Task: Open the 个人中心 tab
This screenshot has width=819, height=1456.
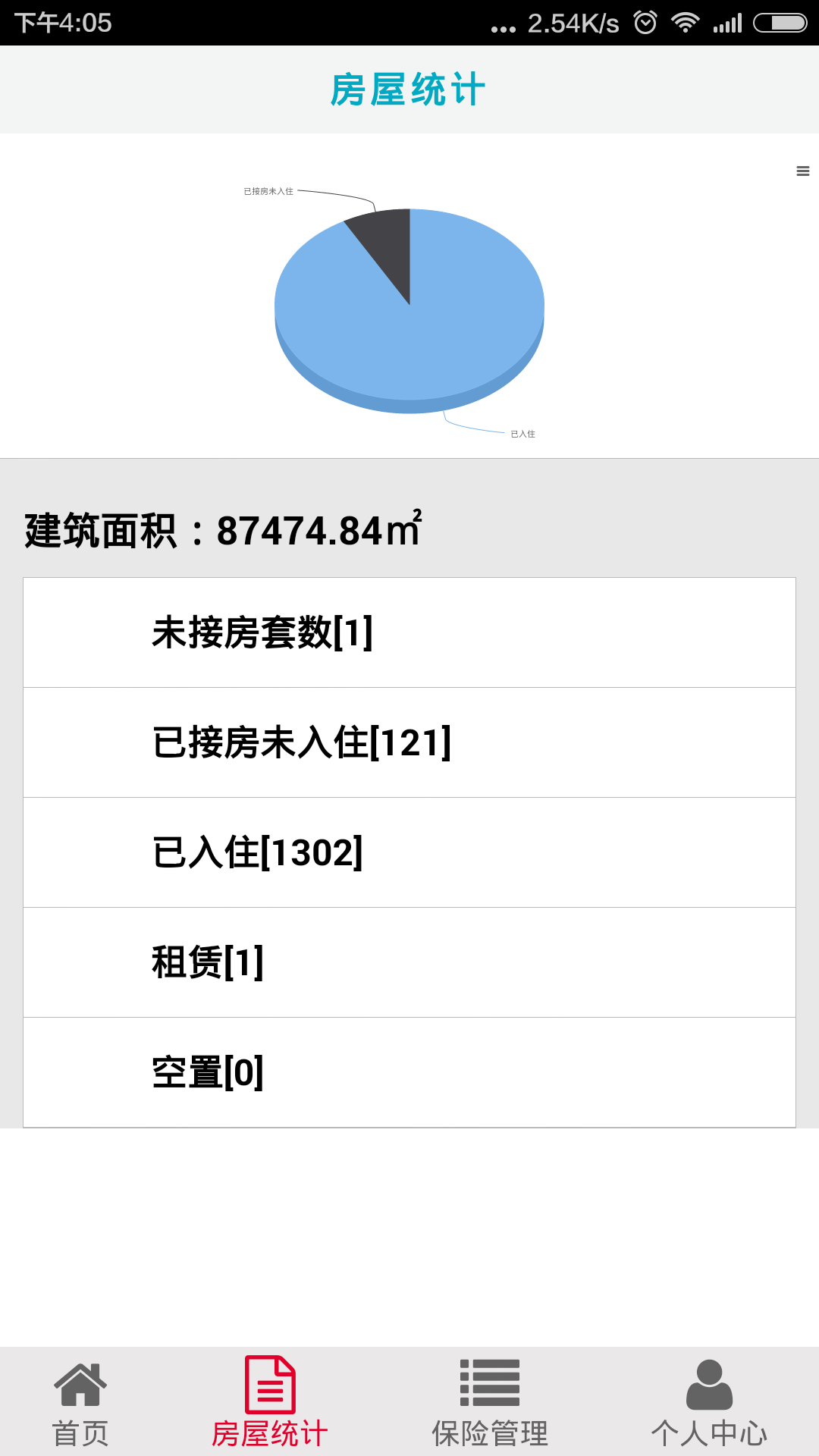Action: (x=709, y=1401)
